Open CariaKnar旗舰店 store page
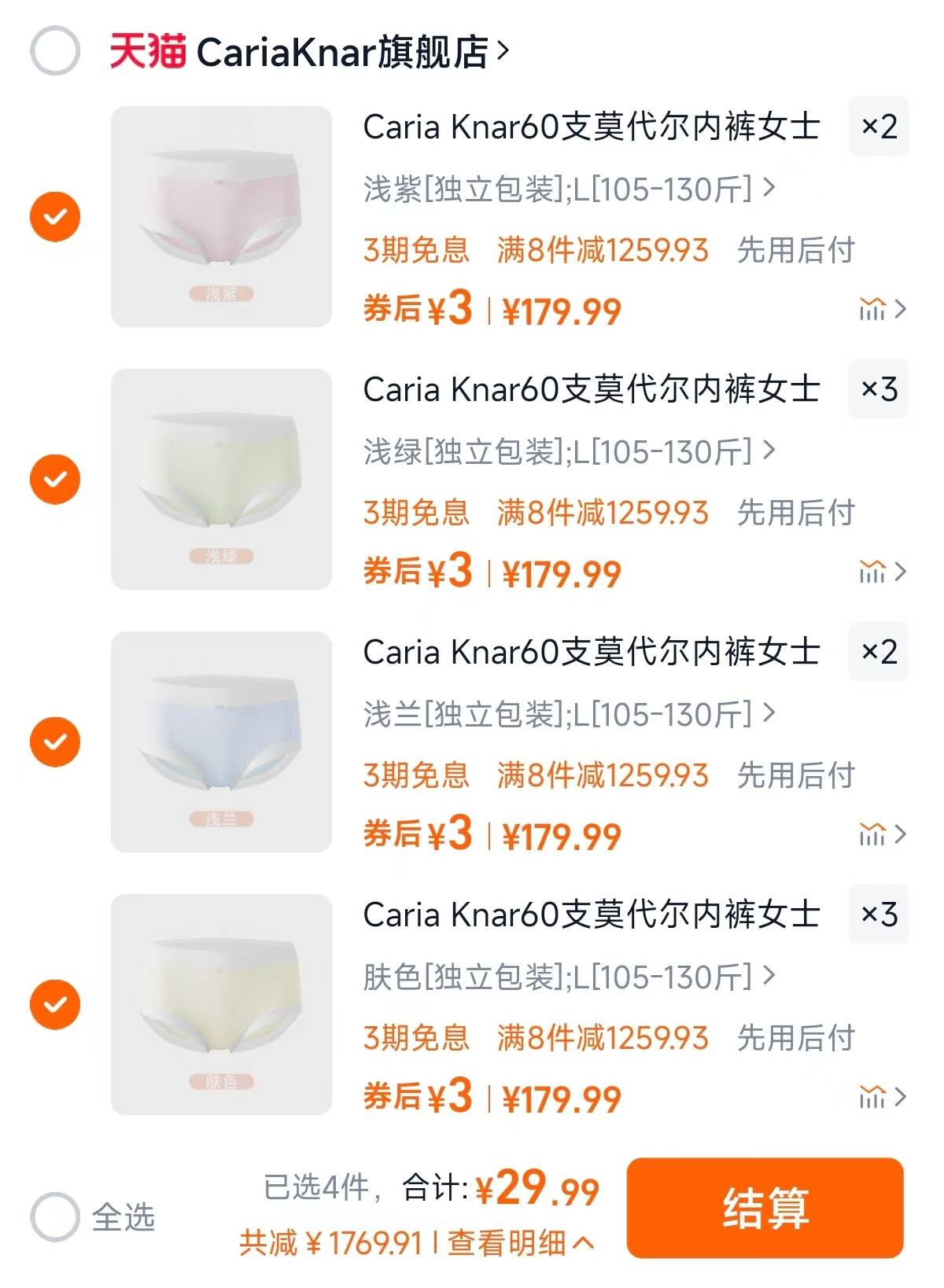 point(346,50)
